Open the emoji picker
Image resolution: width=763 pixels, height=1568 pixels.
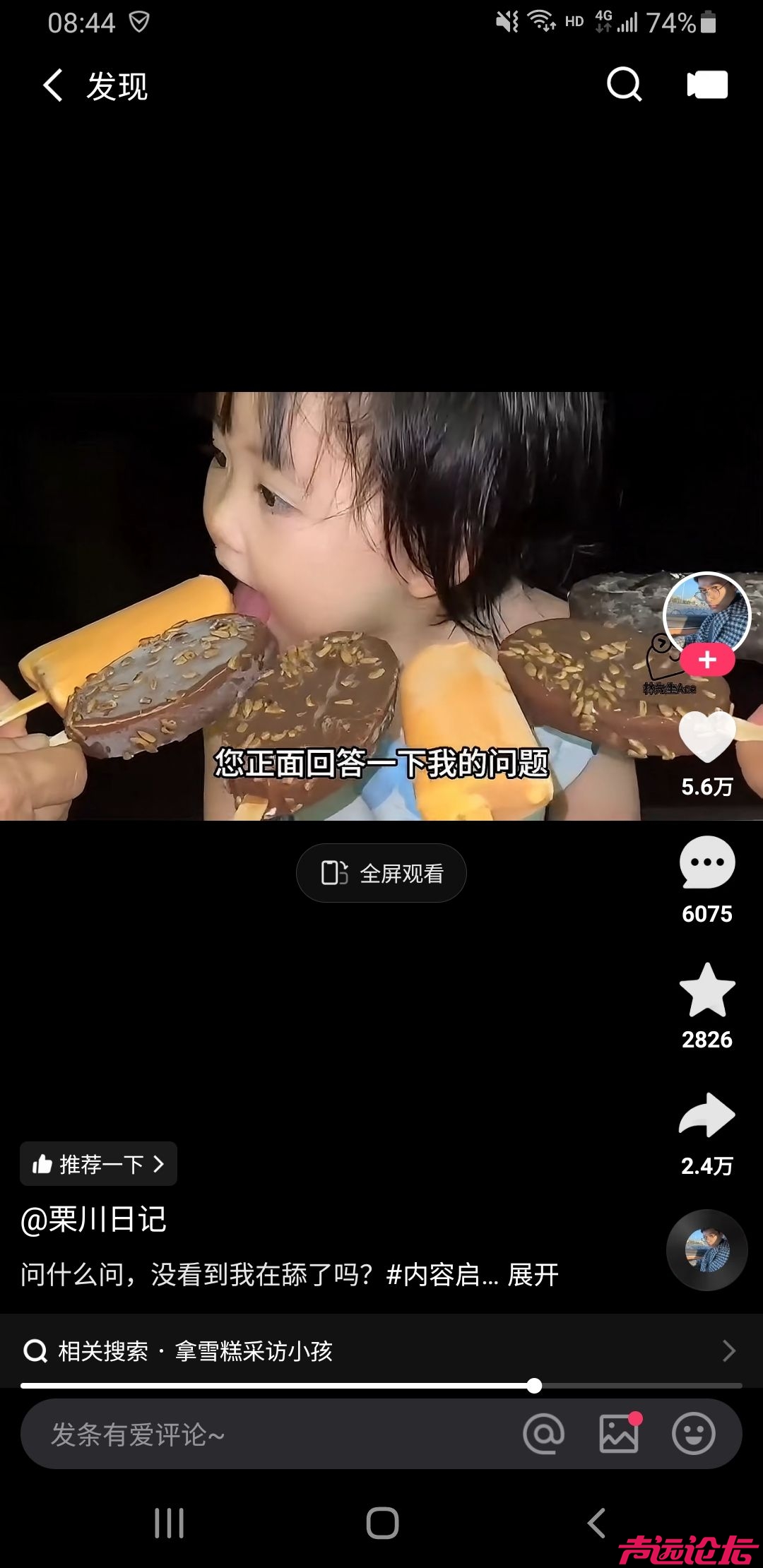[693, 1434]
